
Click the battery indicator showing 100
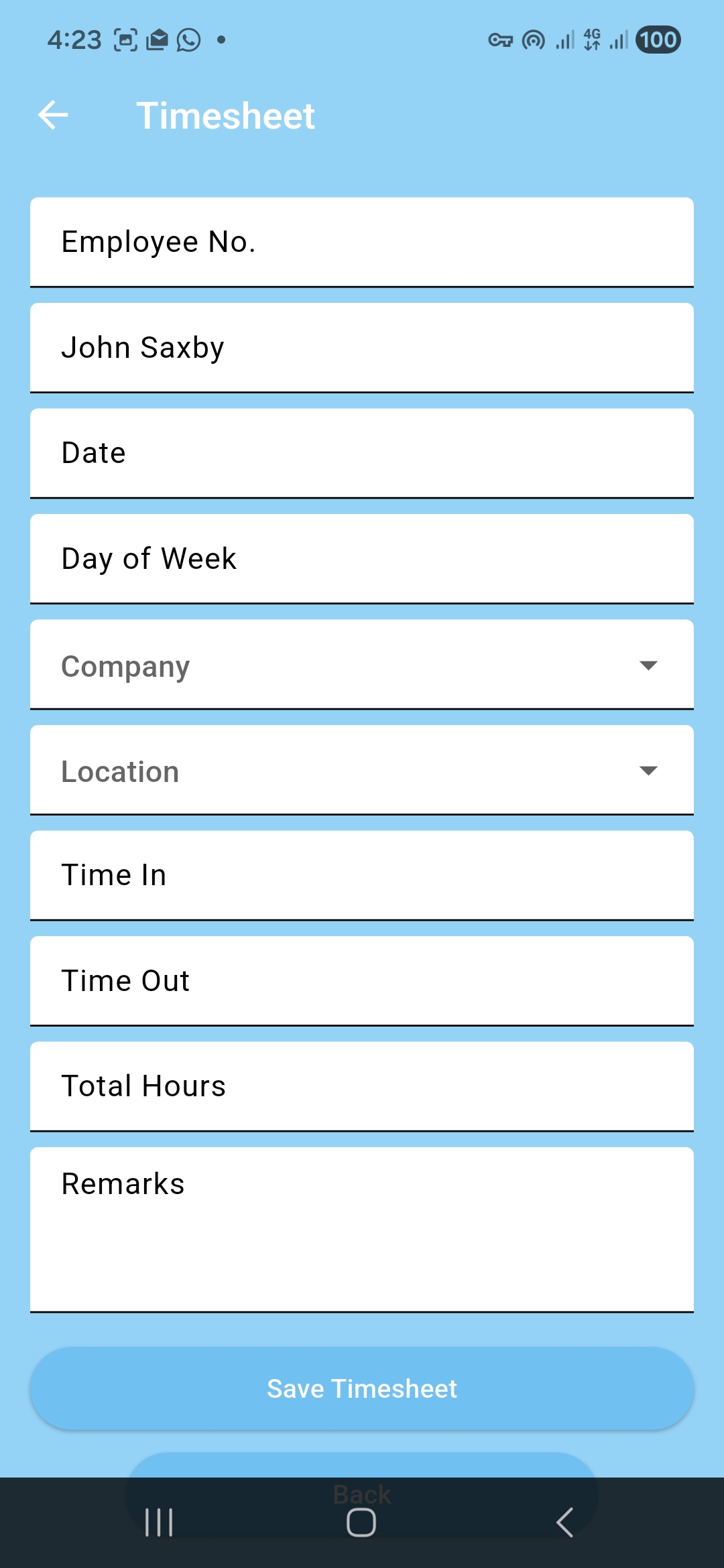tap(657, 40)
